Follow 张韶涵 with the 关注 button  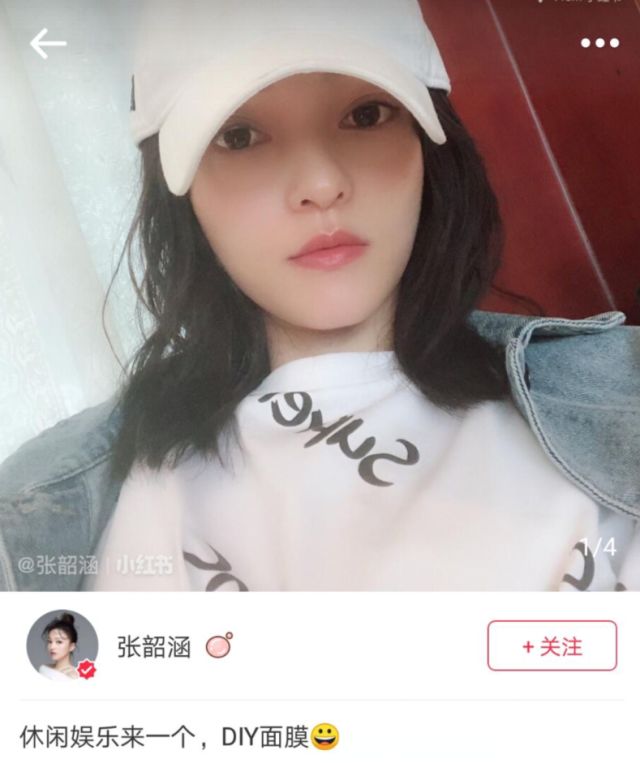coord(552,646)
